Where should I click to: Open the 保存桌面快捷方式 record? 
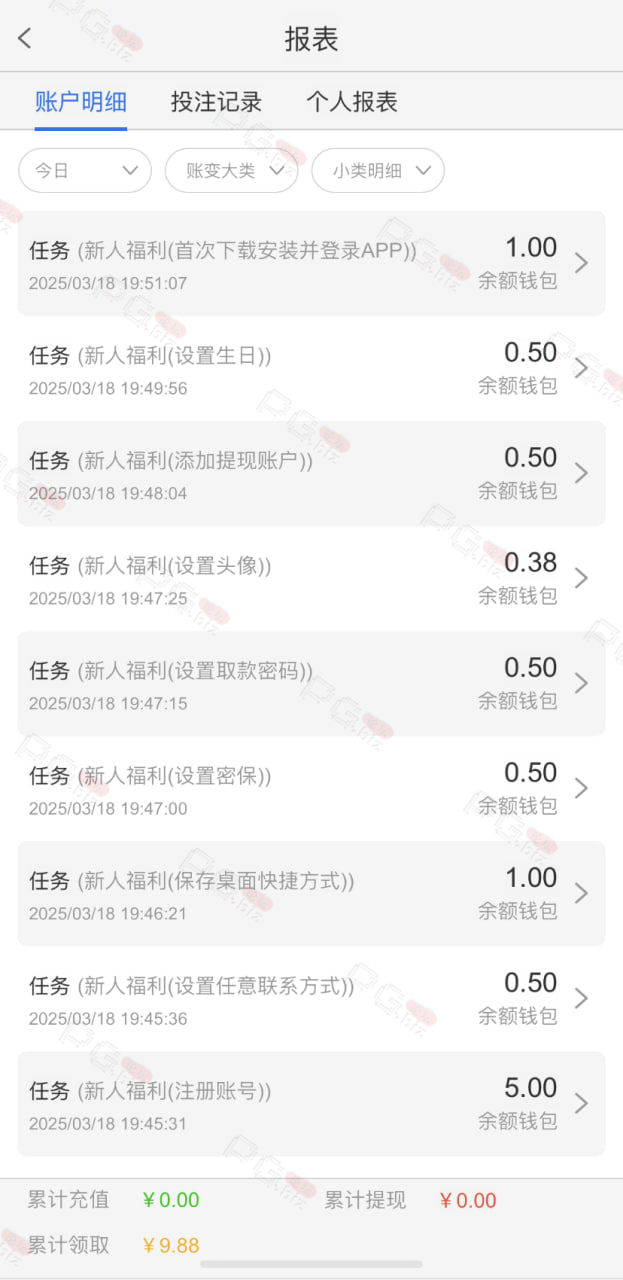(311, 893)
